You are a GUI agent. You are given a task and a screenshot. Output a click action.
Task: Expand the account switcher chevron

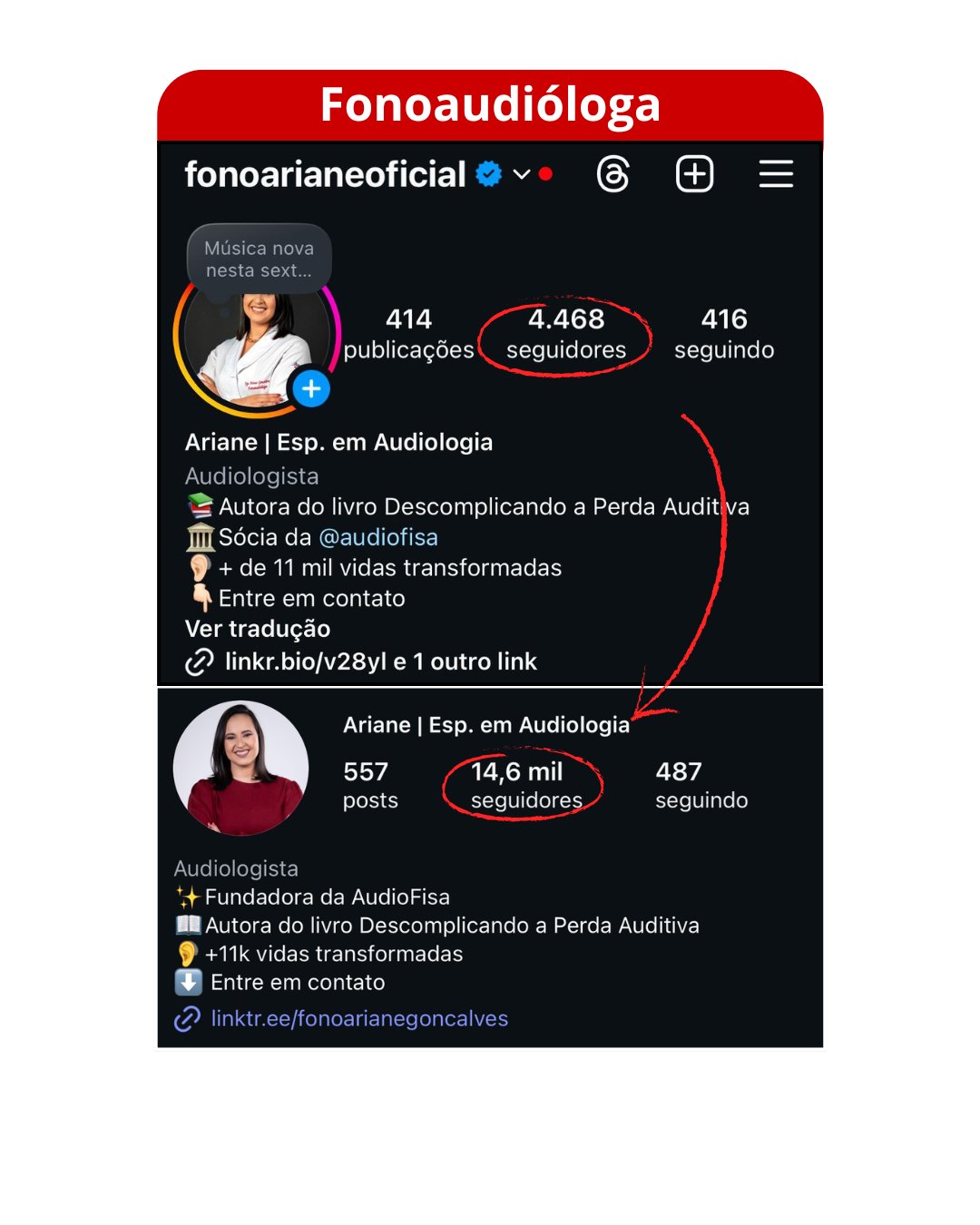[x=520, y=174]
